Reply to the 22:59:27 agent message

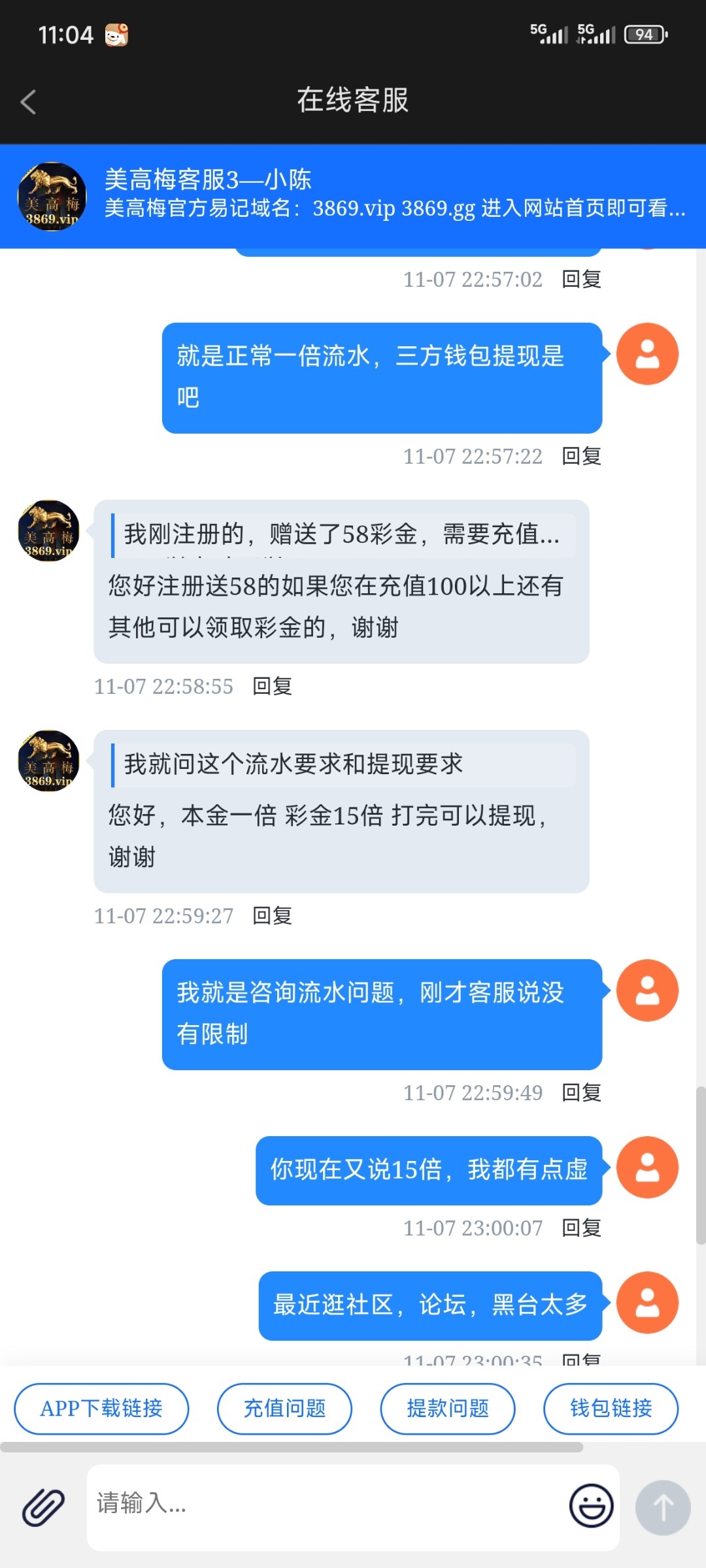[x=272, y=916]
